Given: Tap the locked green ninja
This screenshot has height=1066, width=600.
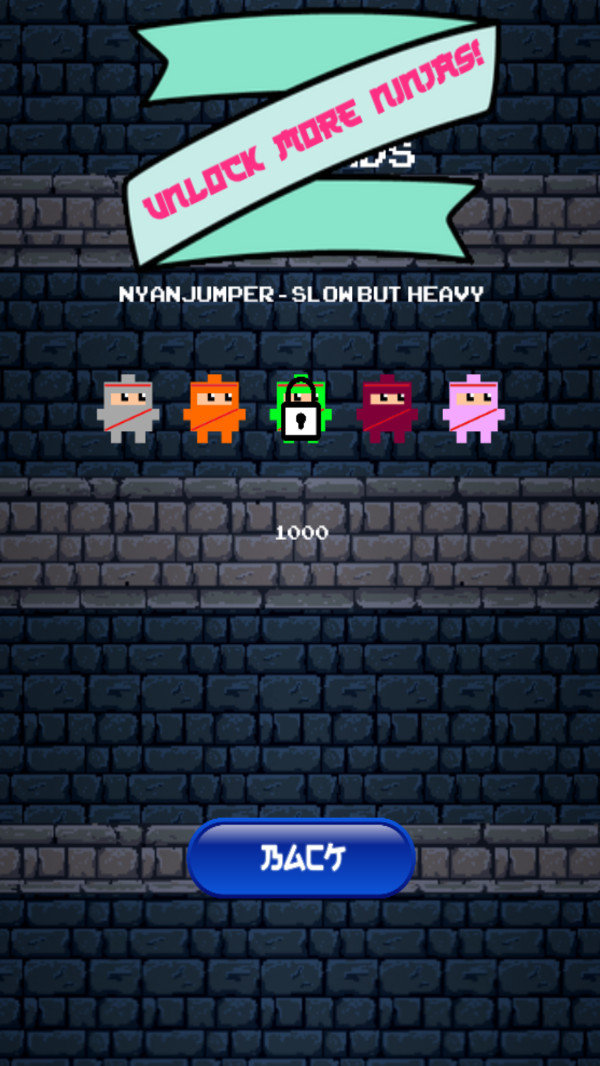Looking at the screenshot, I should click(x=300, y=410).
